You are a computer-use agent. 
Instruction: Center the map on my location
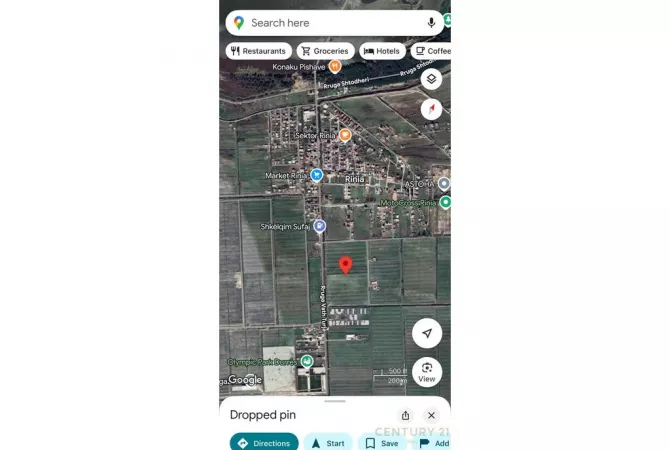tap(427, 333)
